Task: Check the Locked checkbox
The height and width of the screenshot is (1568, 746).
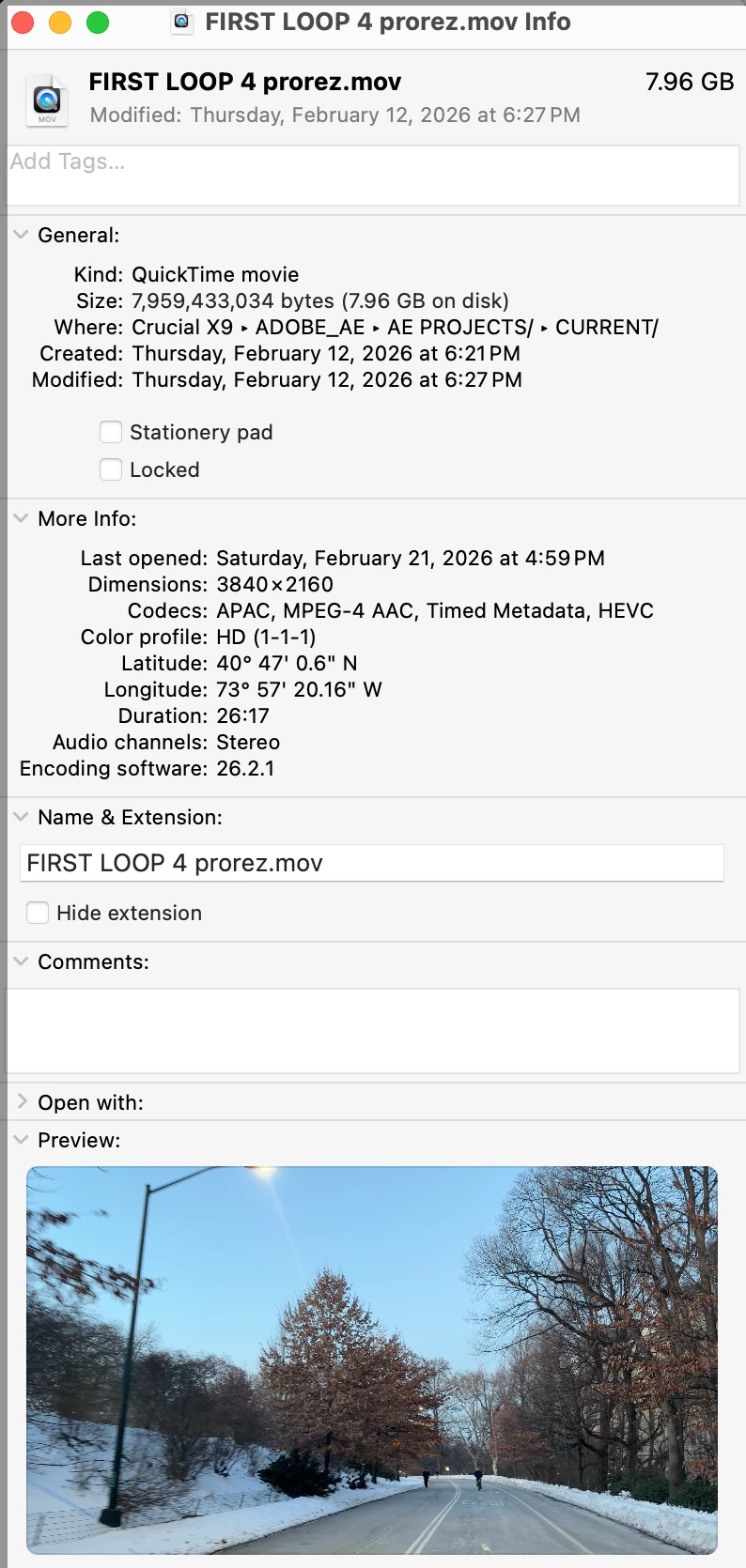Action: [111, 469]
